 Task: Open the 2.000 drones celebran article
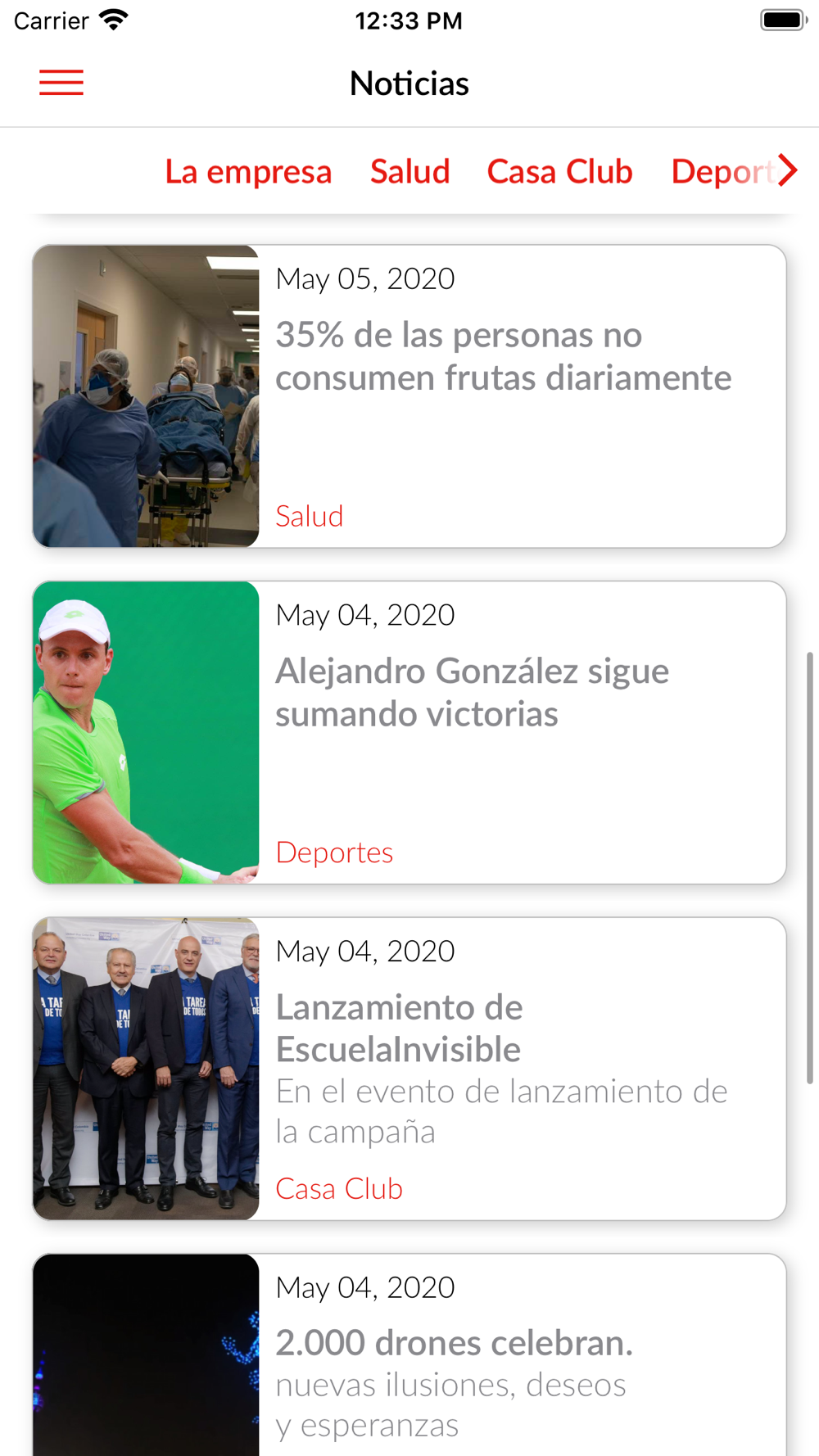coord(409,1354)
